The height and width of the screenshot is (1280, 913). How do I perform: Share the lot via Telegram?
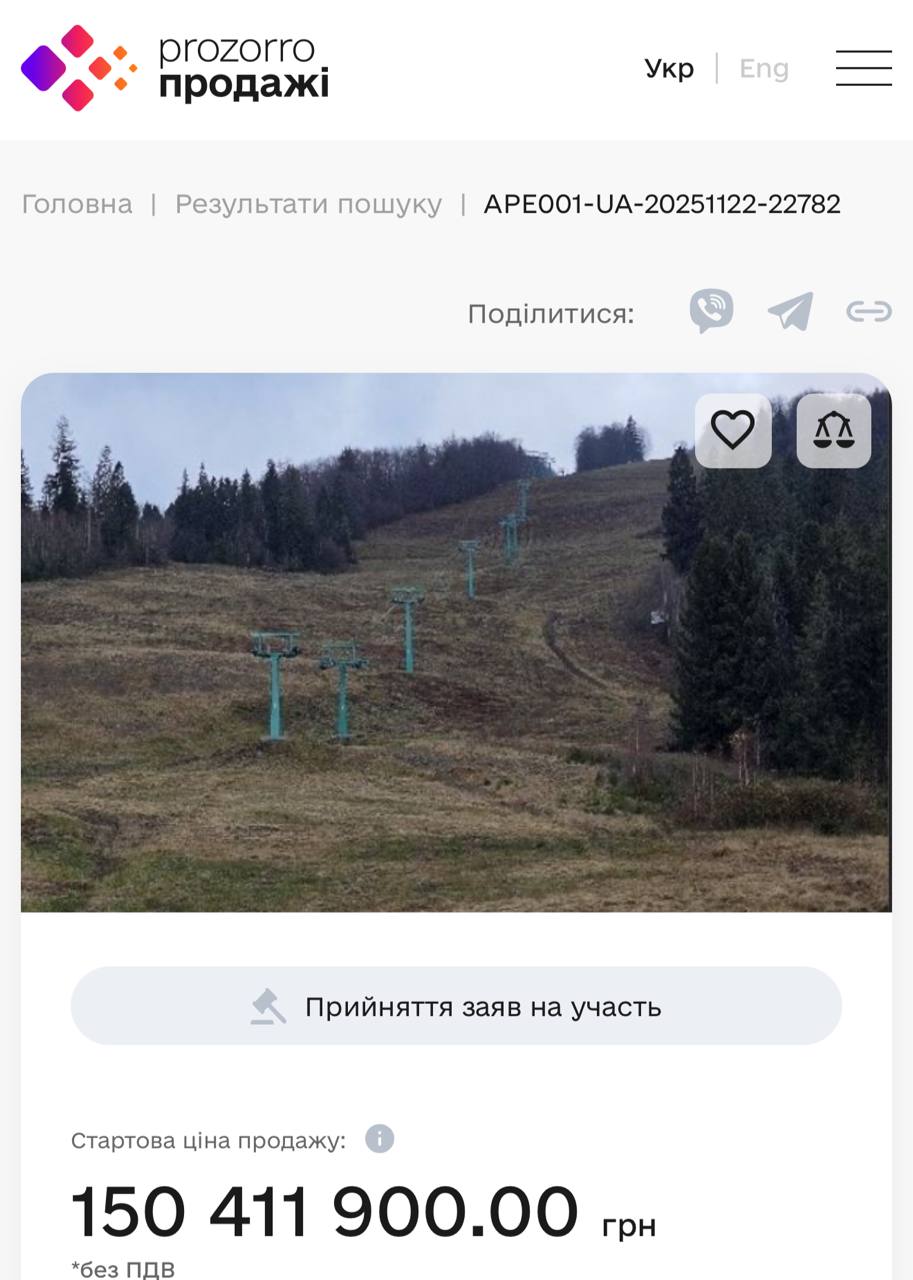790,312
